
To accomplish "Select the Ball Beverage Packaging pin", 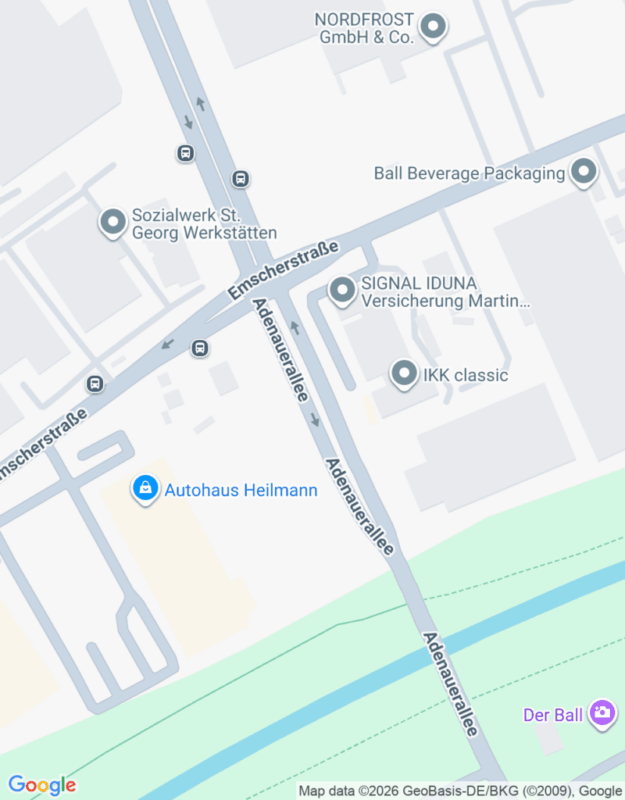I will pyautogui.click(x=583, y=172).
